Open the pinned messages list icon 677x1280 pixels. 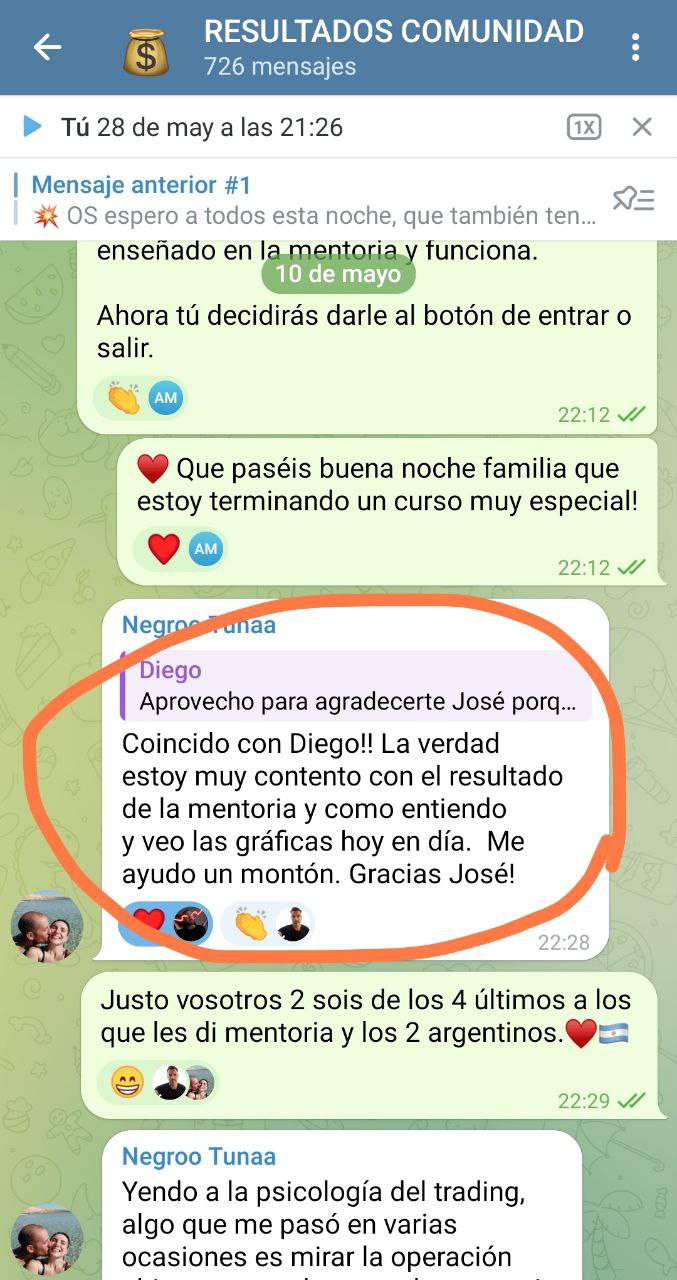633,199
